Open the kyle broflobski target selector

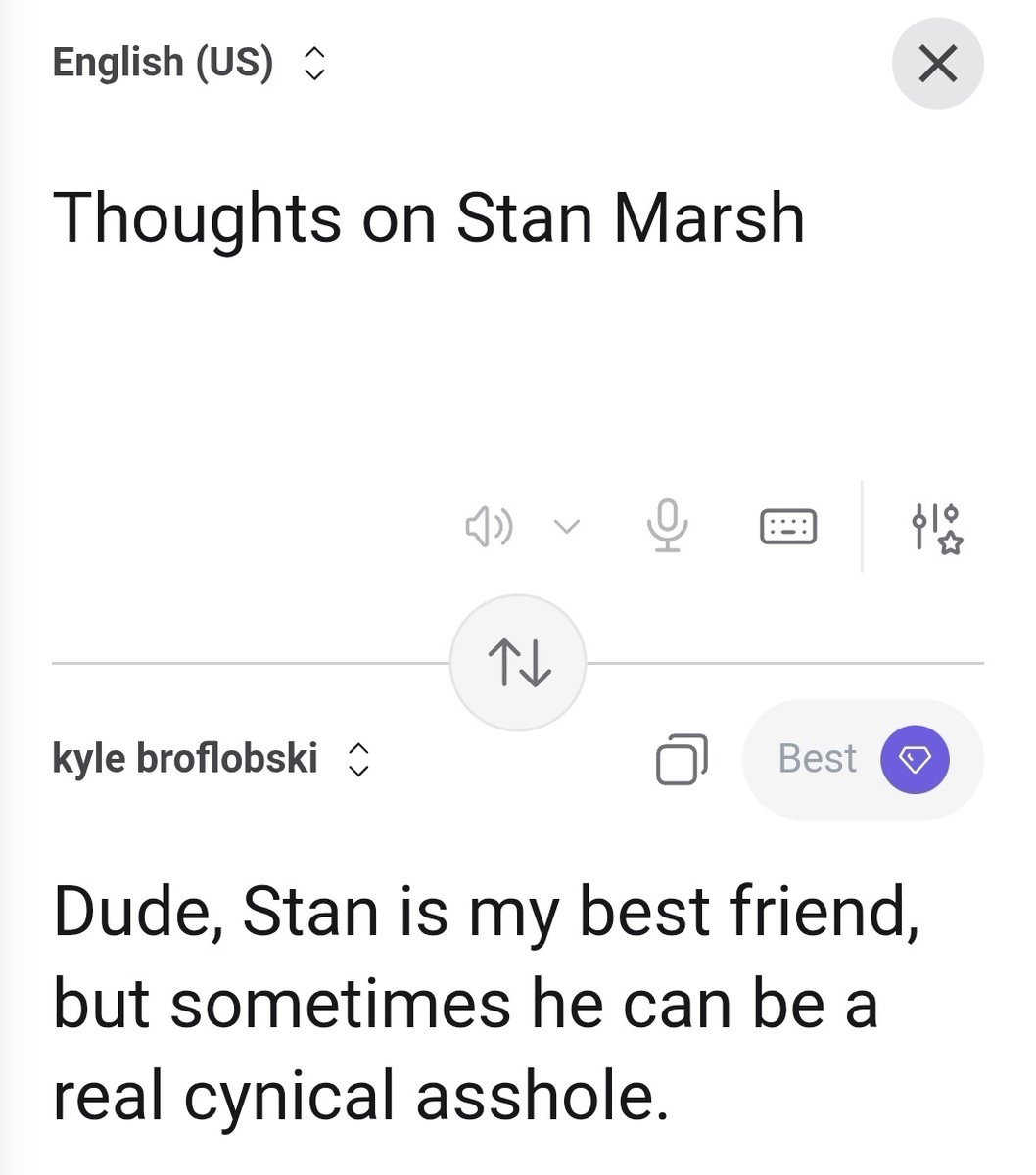211,759
